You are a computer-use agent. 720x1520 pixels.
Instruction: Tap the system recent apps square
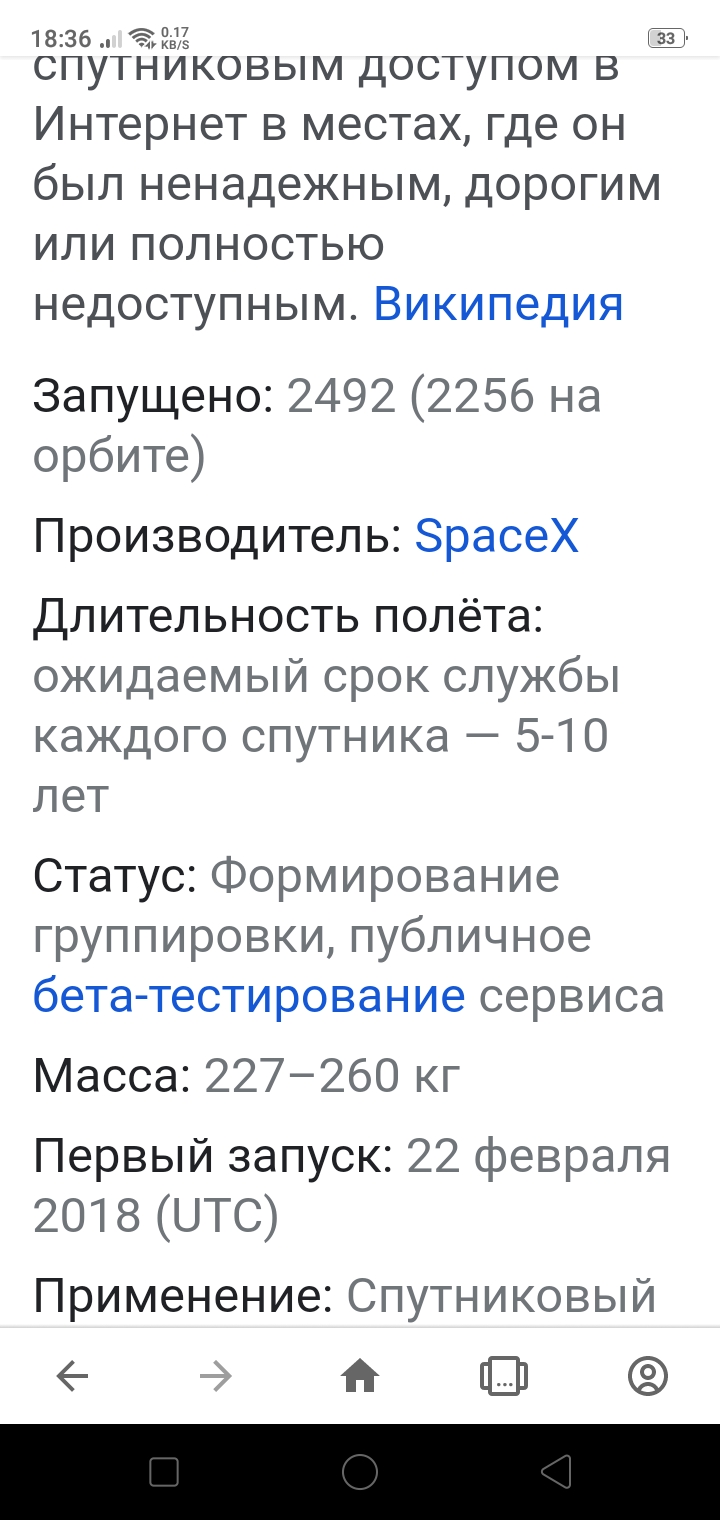click(164, 1472)
